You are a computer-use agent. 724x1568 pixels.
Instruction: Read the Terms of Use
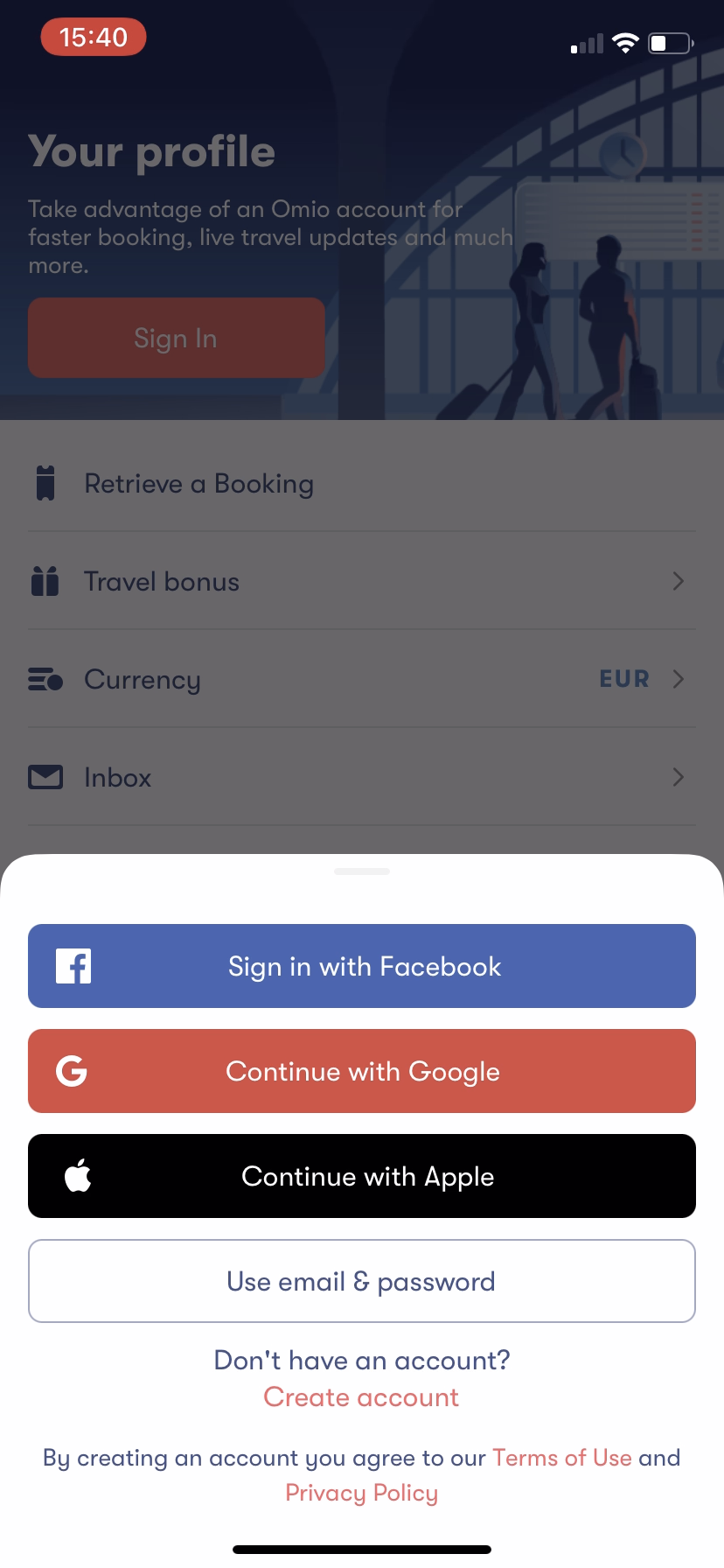tap(562, 1458)
